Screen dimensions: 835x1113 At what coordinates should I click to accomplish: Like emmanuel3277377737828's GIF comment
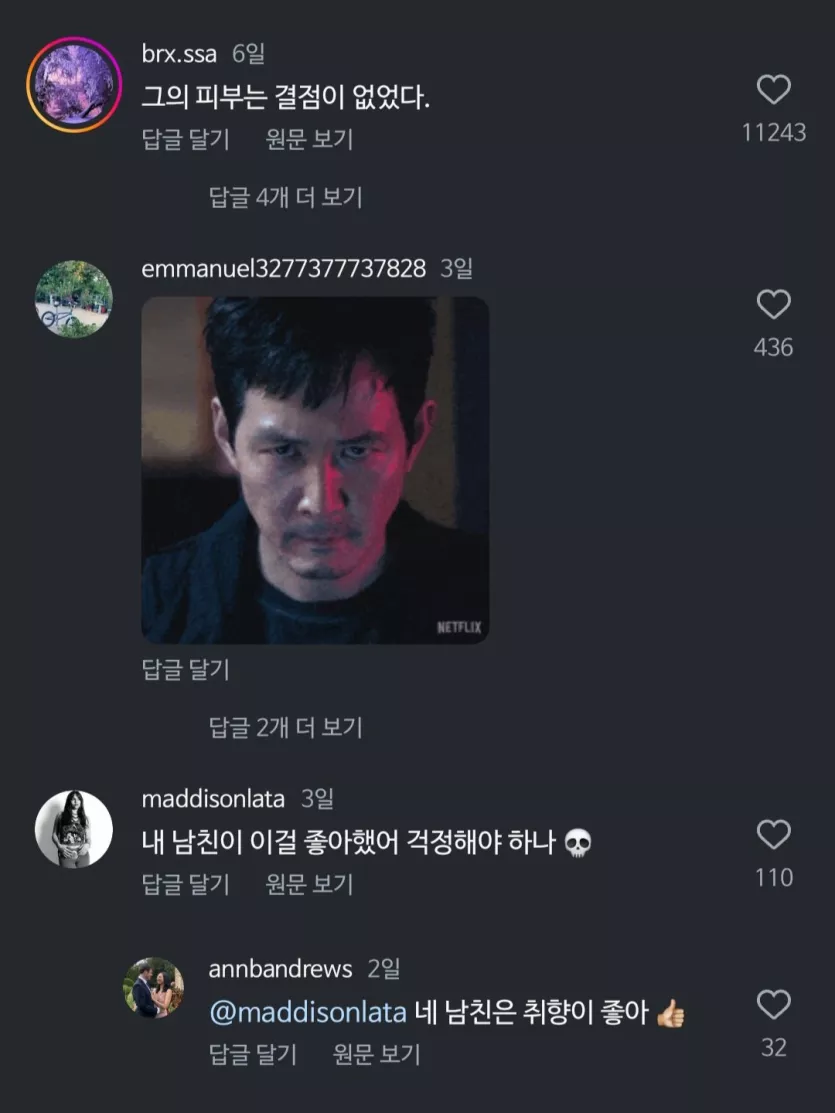pyautogui.click(x=773, y=305)
